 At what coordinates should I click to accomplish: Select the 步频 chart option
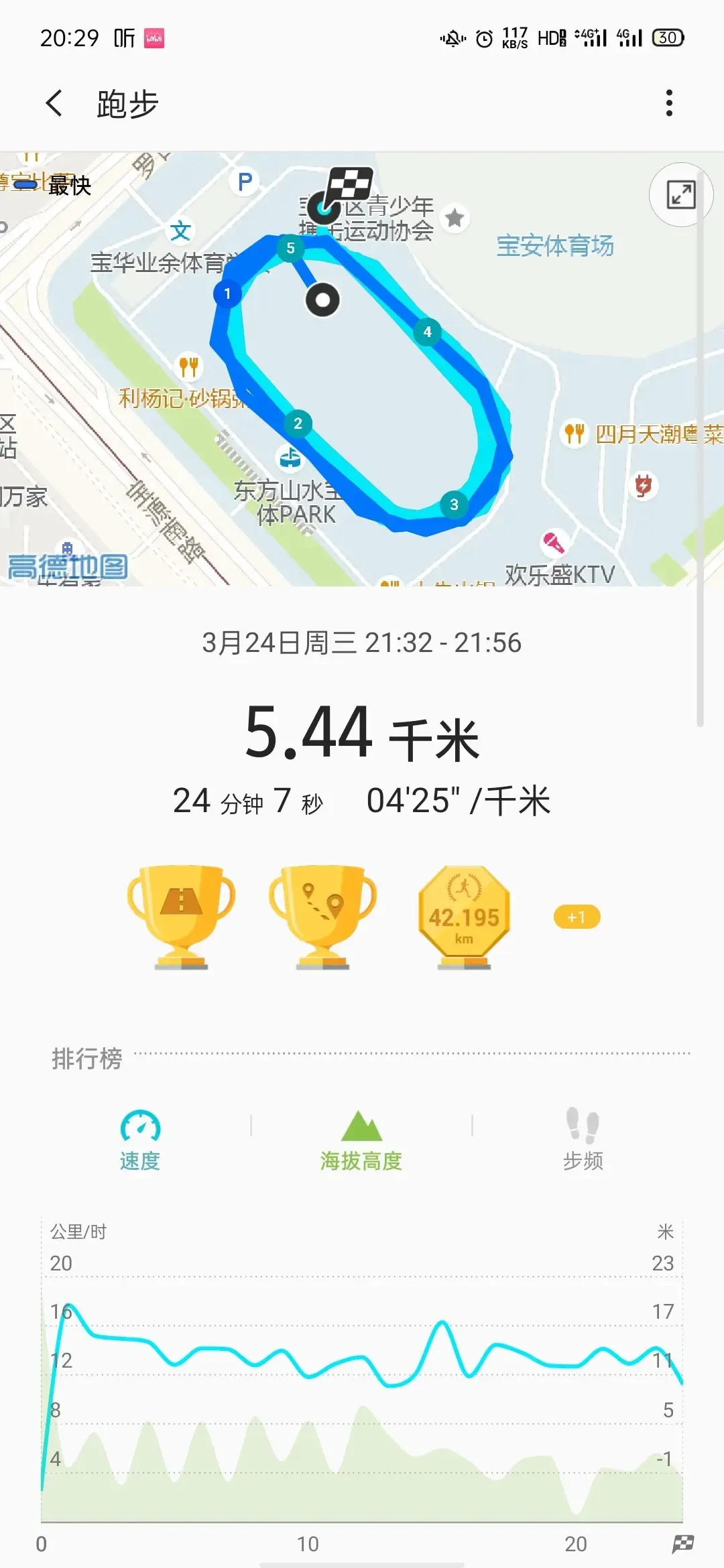[583, 1140]
